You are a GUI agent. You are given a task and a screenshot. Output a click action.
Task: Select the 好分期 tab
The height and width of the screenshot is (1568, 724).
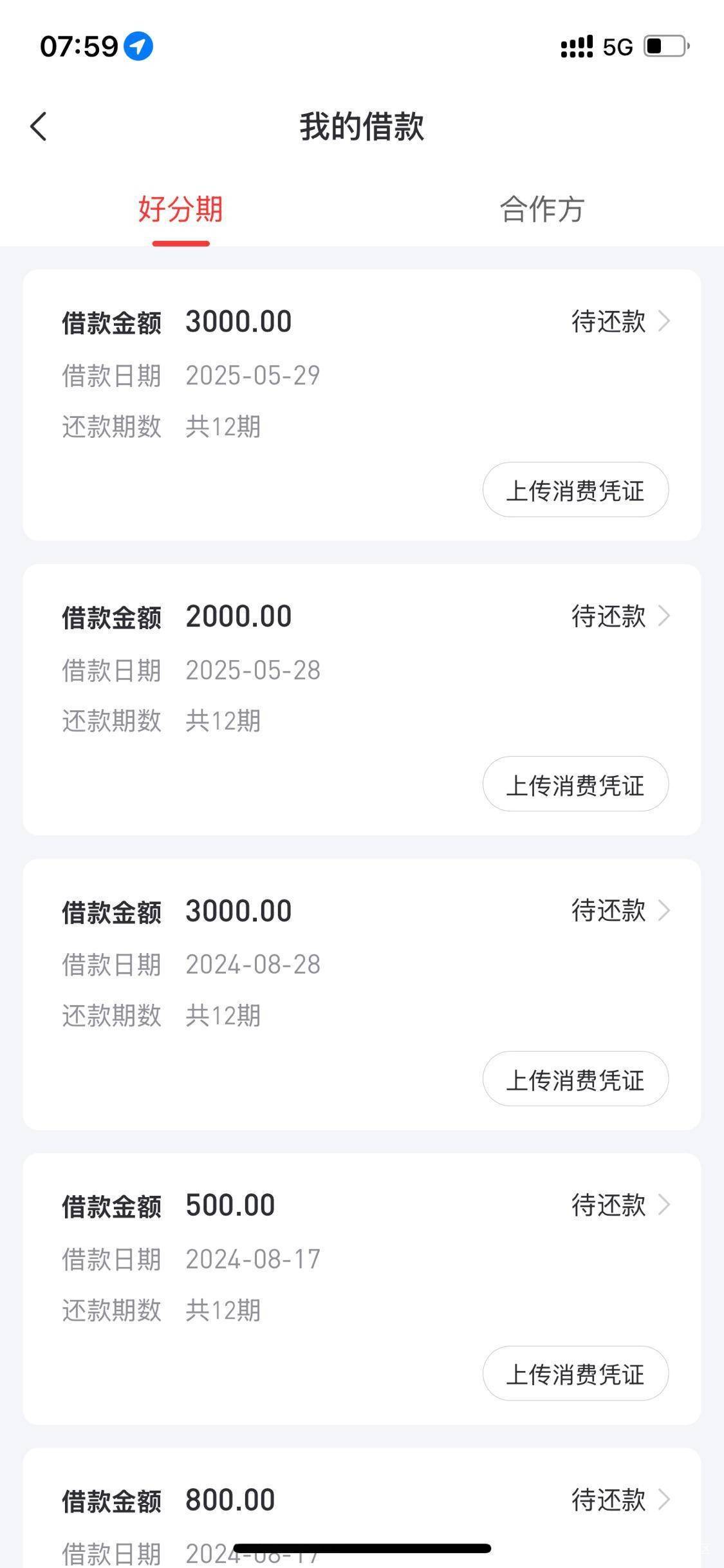click(181, 209)
